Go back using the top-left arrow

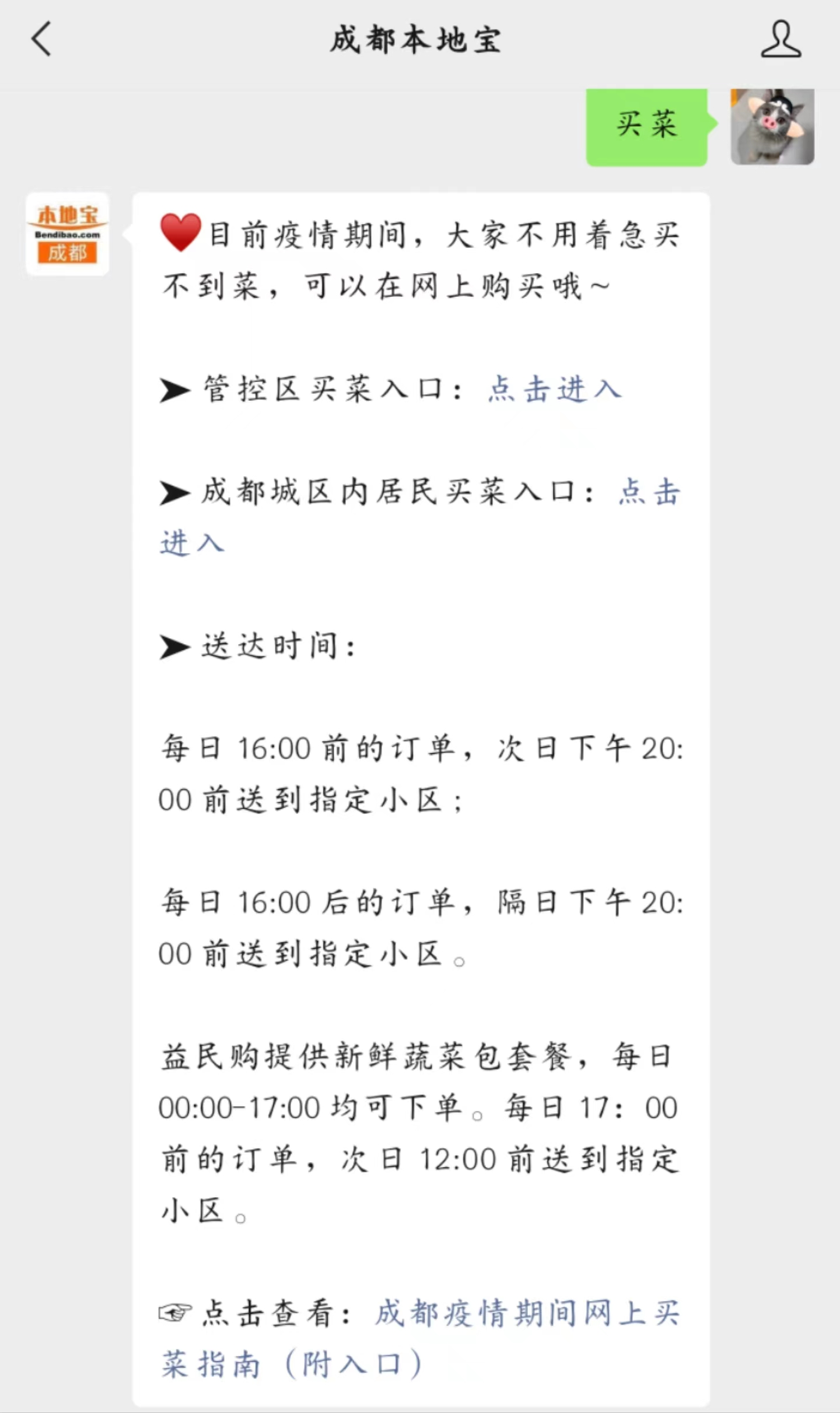[x=41, y=39]
